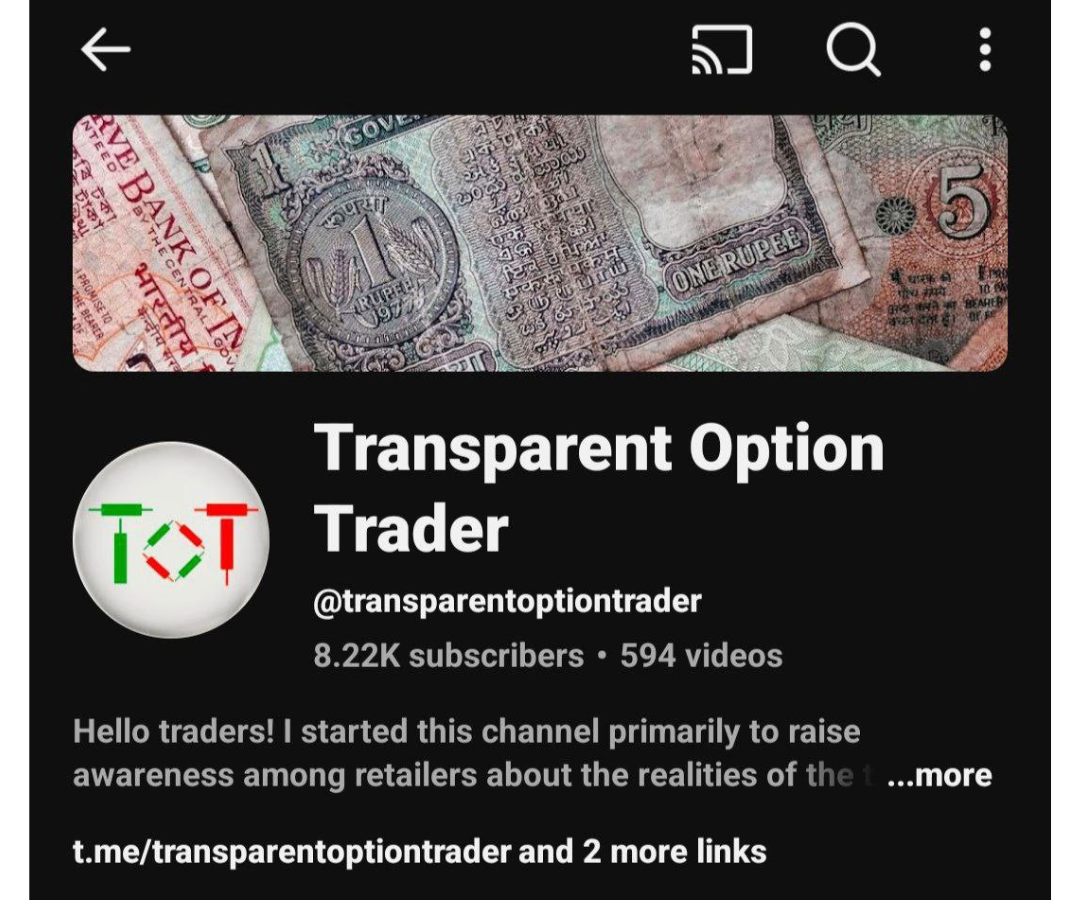Go back using the arrow icon
1080x900 pixels.
[106, 50]
